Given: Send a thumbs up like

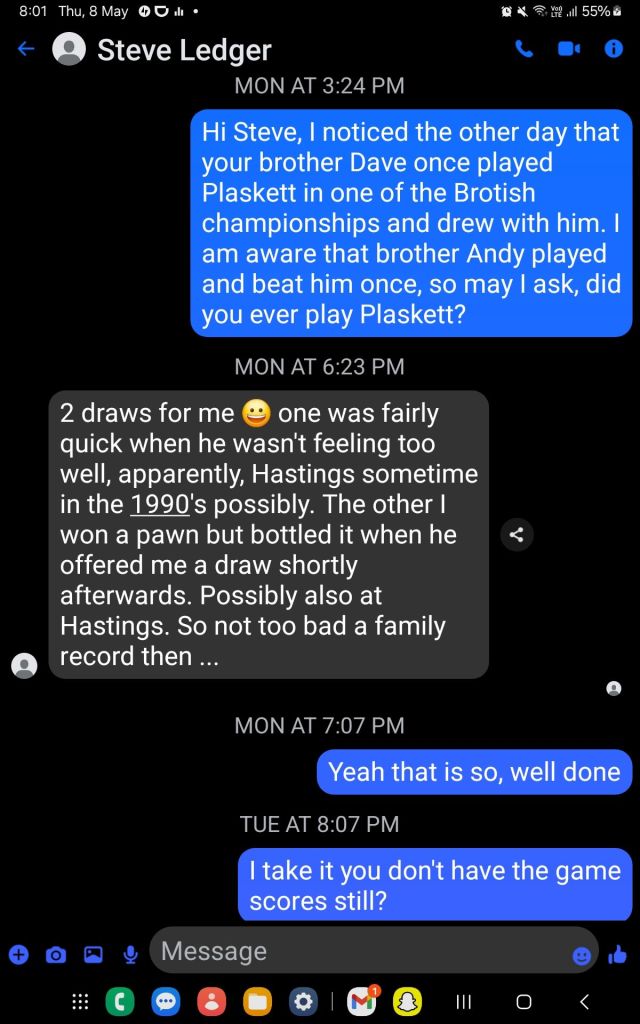Looking at the screenshot, I should coord(617,955).
